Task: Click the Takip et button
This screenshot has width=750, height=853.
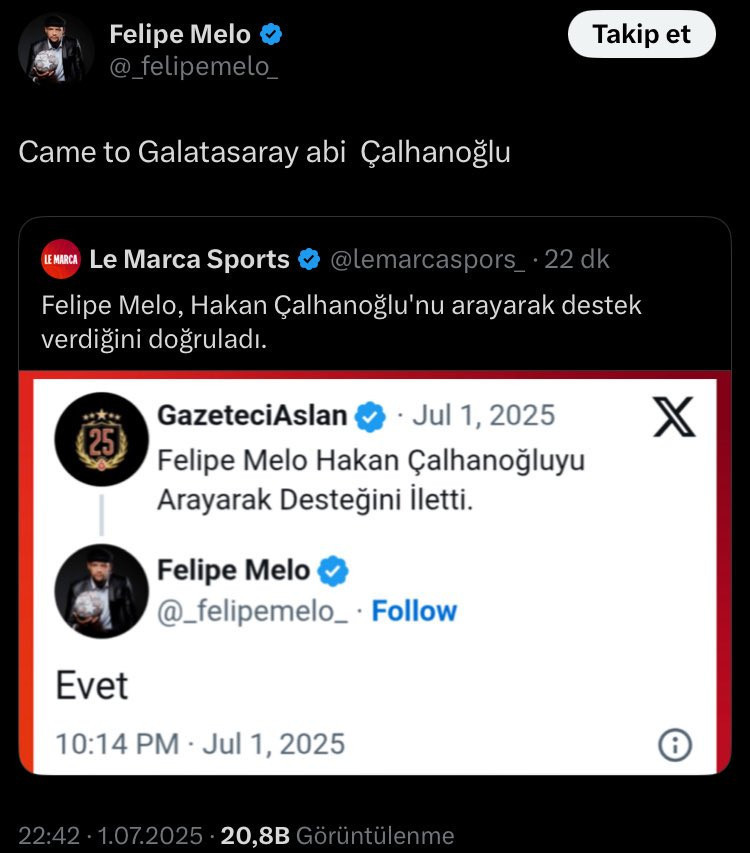Action: 641,33
